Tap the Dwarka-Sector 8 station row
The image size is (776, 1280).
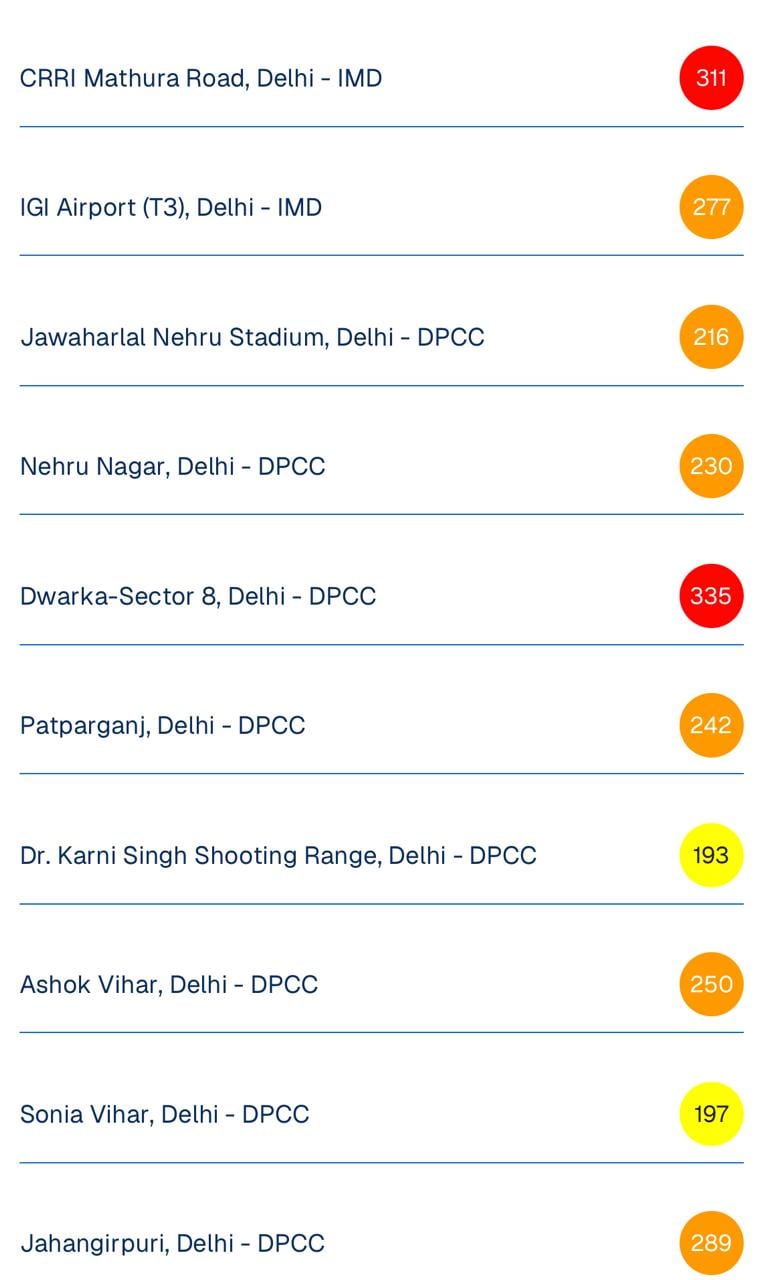tap(198, 596)
